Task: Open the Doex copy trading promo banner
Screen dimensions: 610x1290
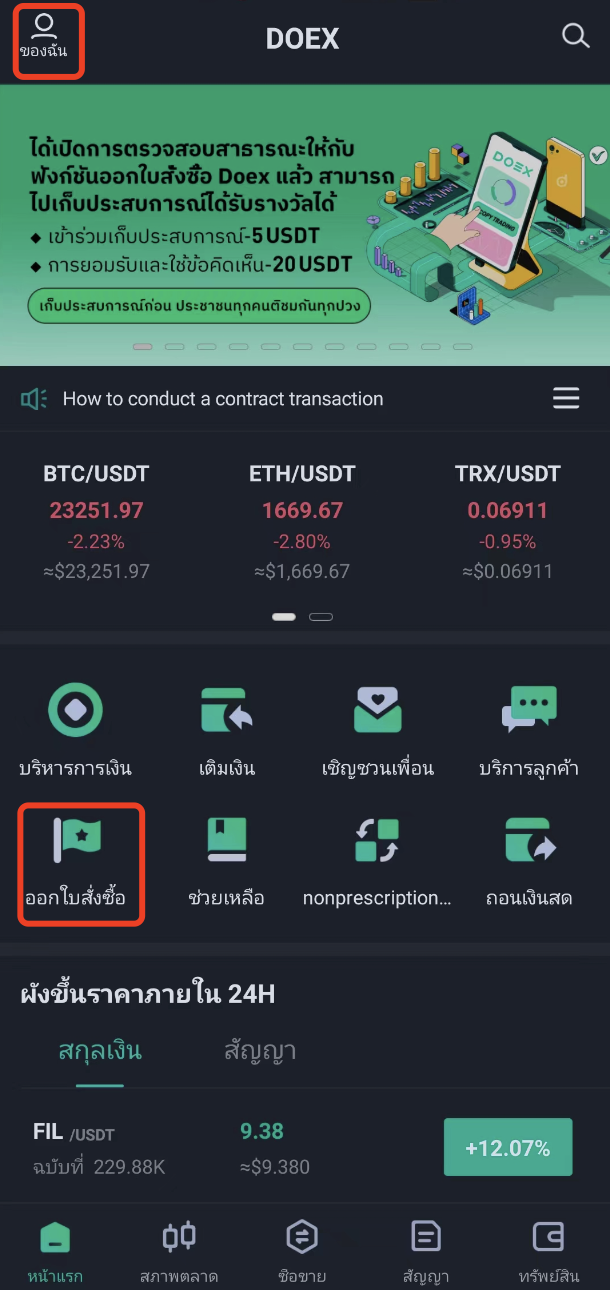Action: 304,224
